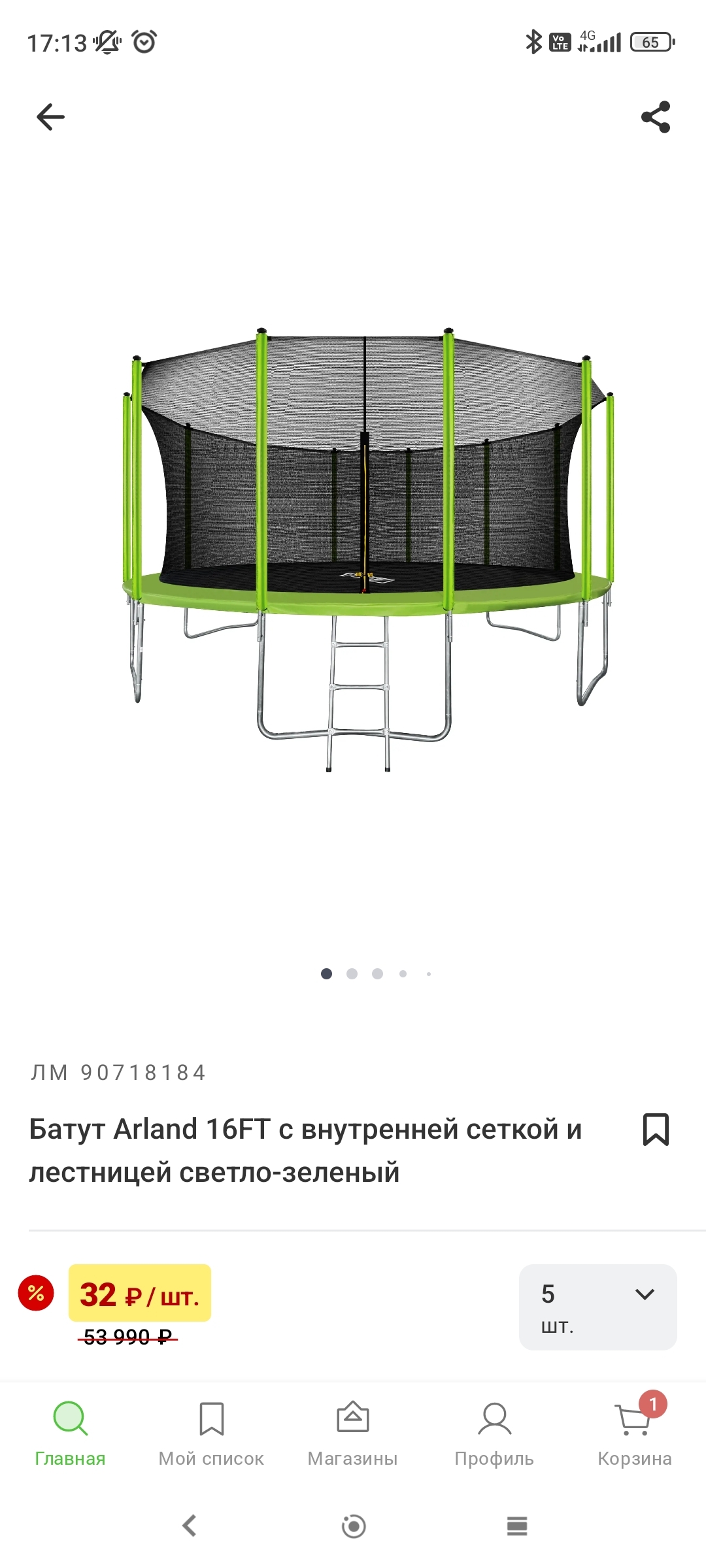Bookmark the Arland 16FT trampoline
Viewport: 706px width, 1568px height.
(x=656, y=1130)
